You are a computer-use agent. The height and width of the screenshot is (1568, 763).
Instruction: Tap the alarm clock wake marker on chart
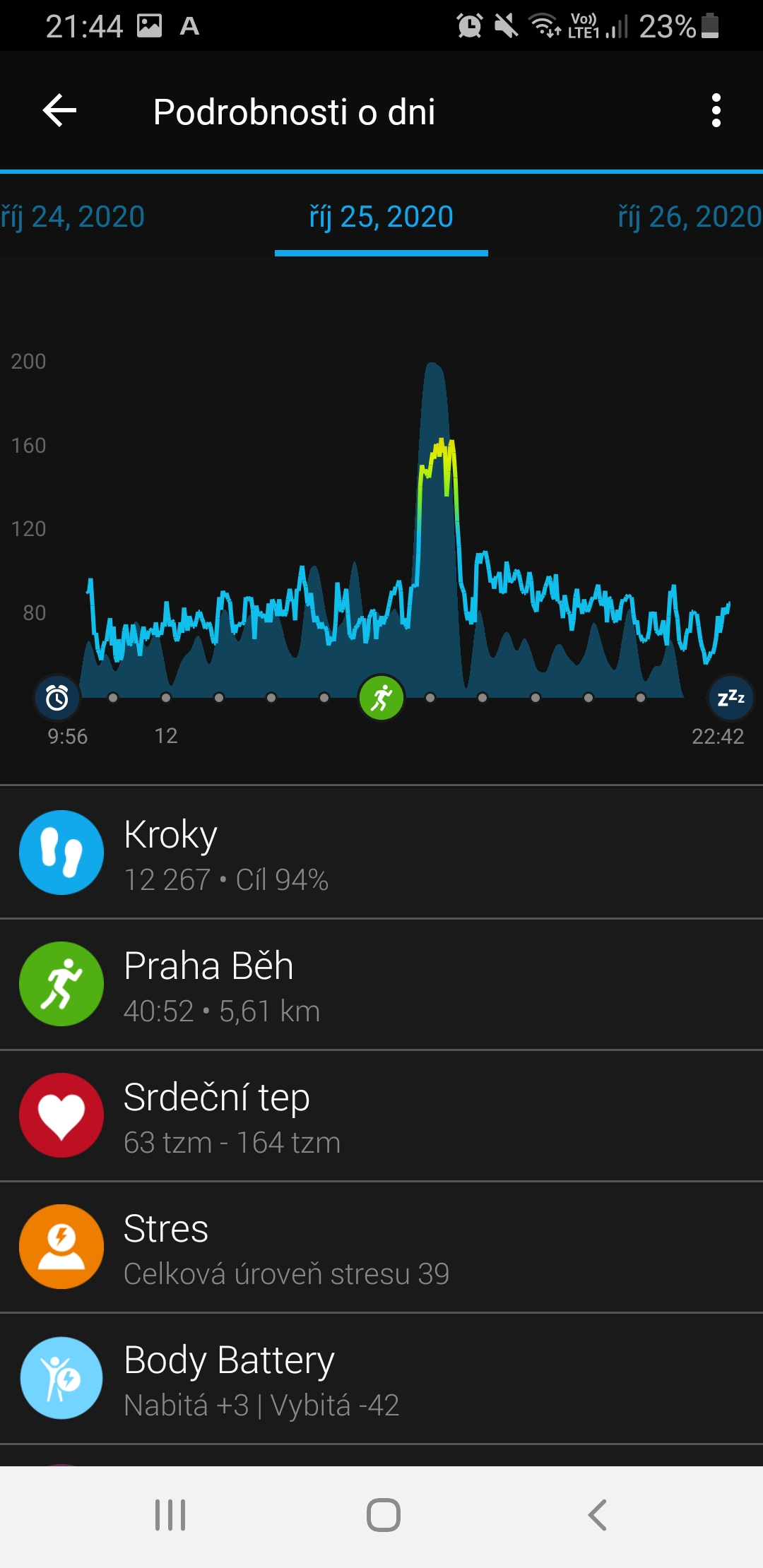pyautogui.click(x=57, y=698)
